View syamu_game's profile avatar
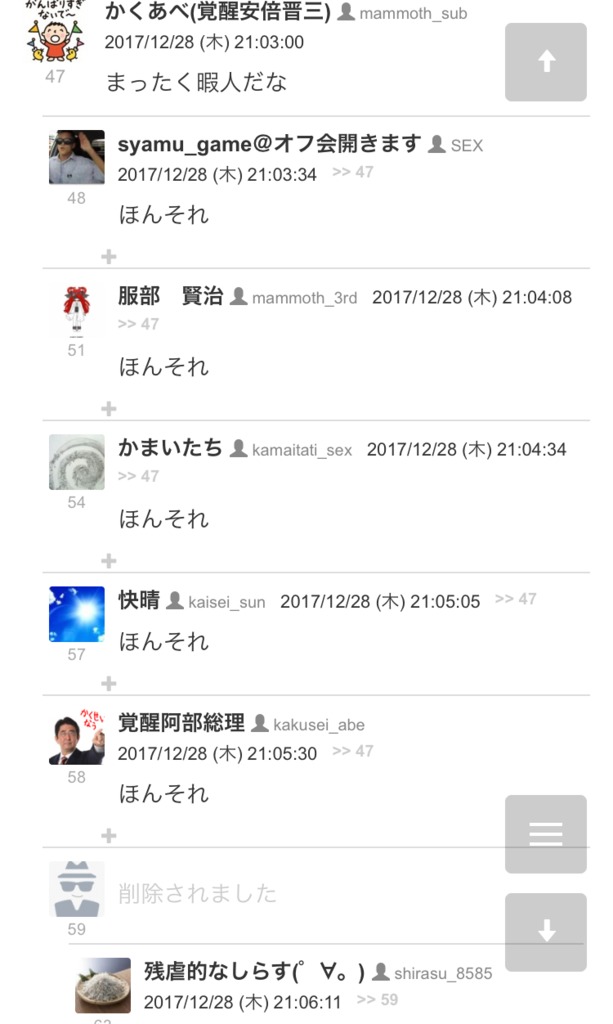This screenshot has width=613, height=1024. [x=76, y=157]
